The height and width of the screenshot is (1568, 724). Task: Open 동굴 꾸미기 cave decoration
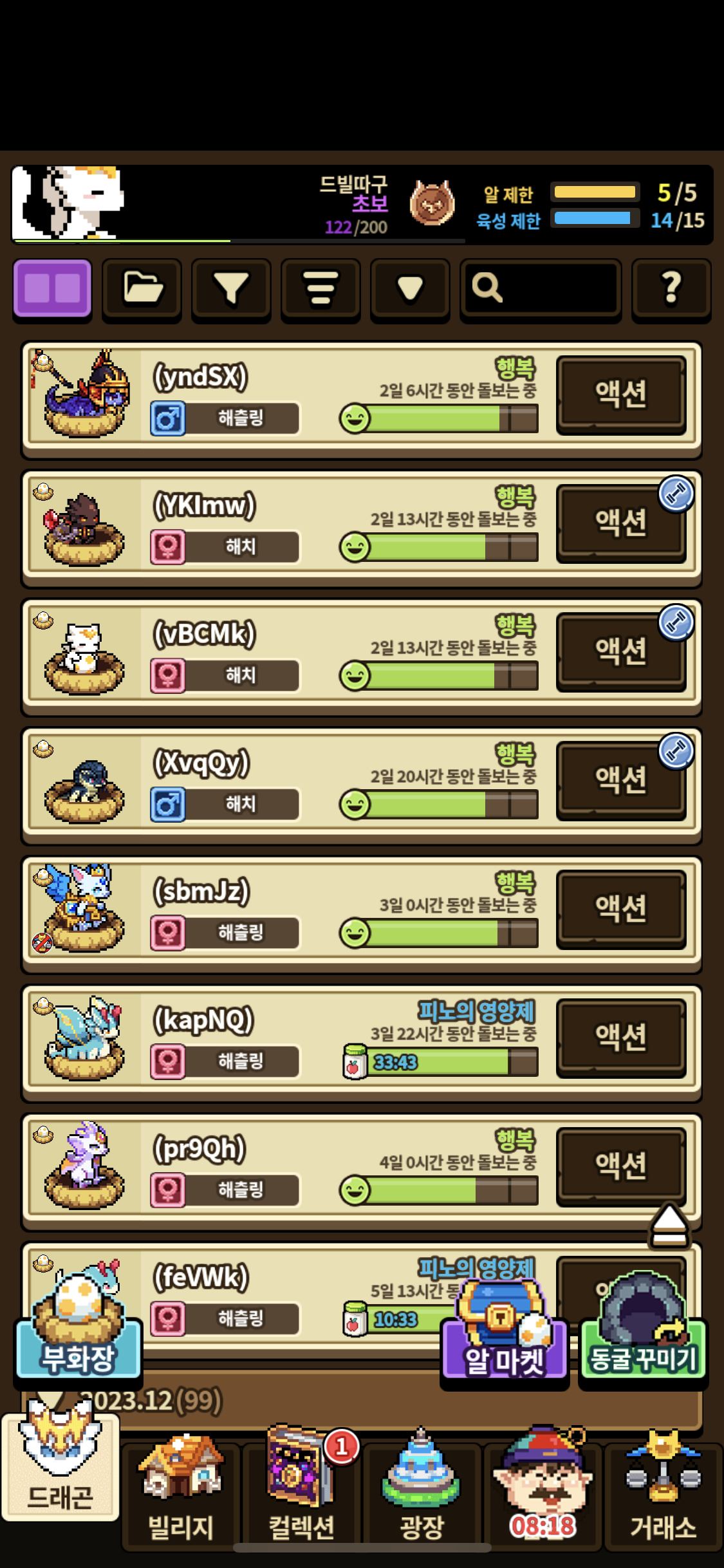643,1339
